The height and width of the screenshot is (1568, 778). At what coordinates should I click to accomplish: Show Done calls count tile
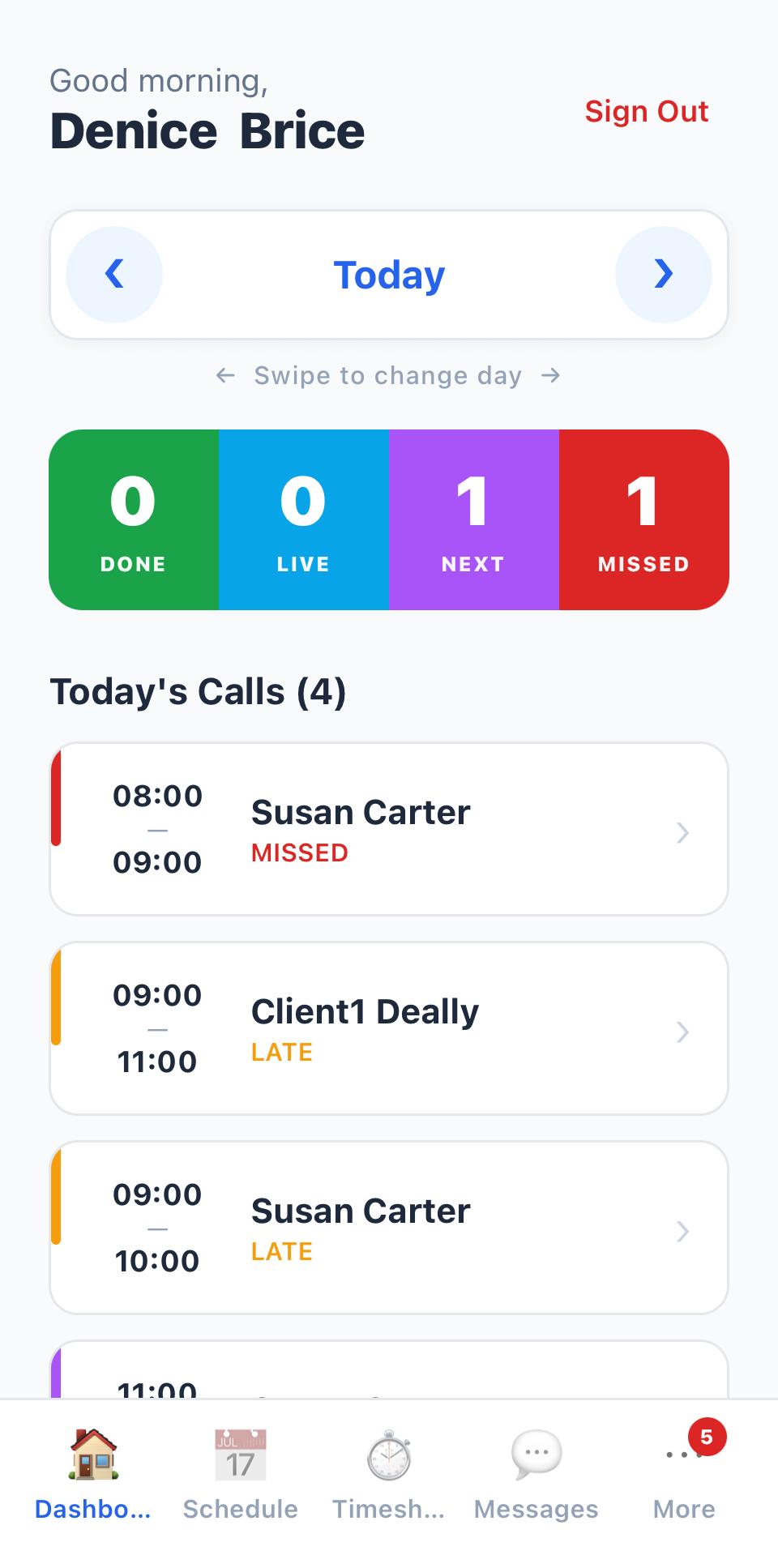pos(134,519)
